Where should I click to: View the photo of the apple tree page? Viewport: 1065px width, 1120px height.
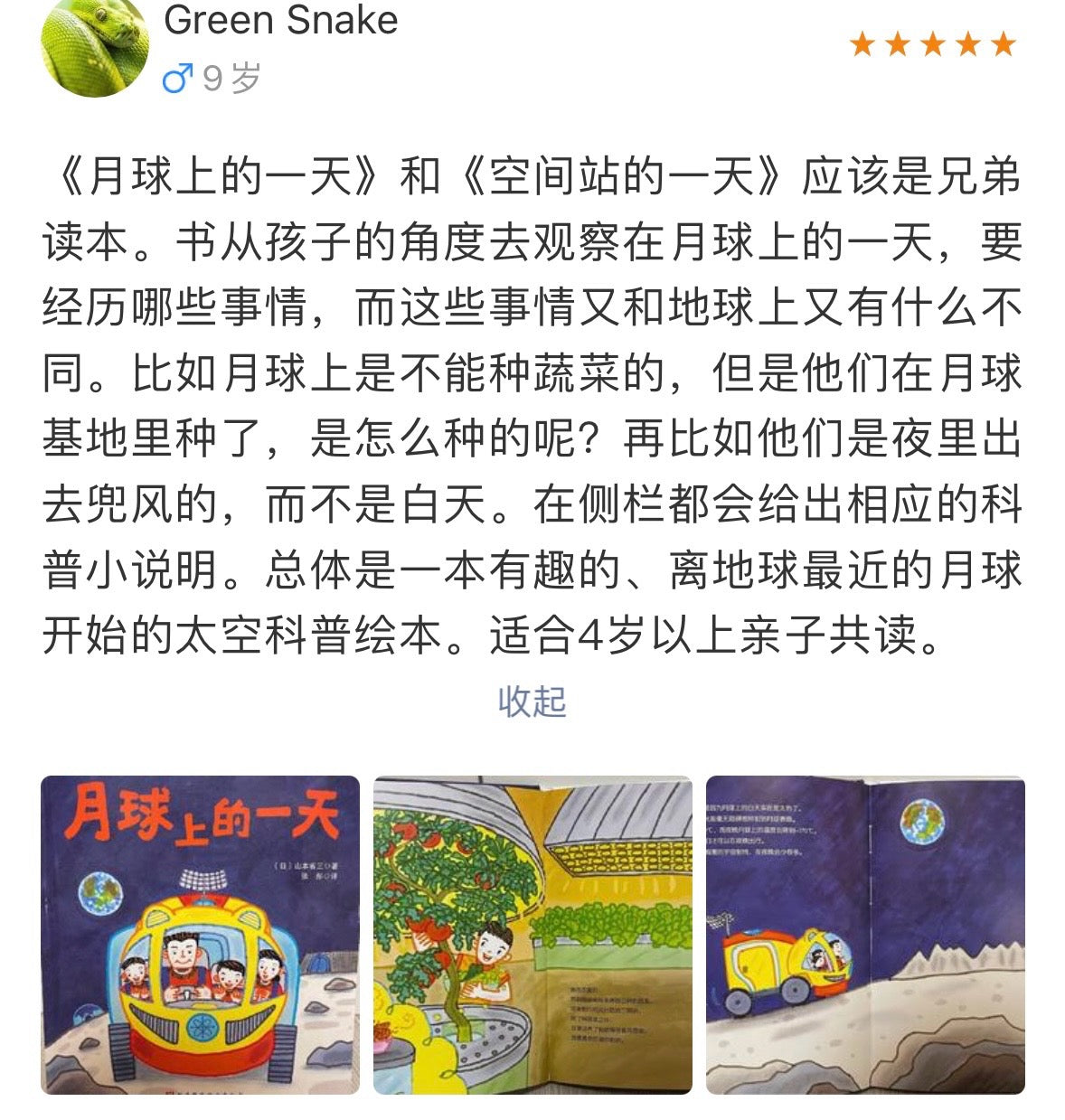pos(532,934)
